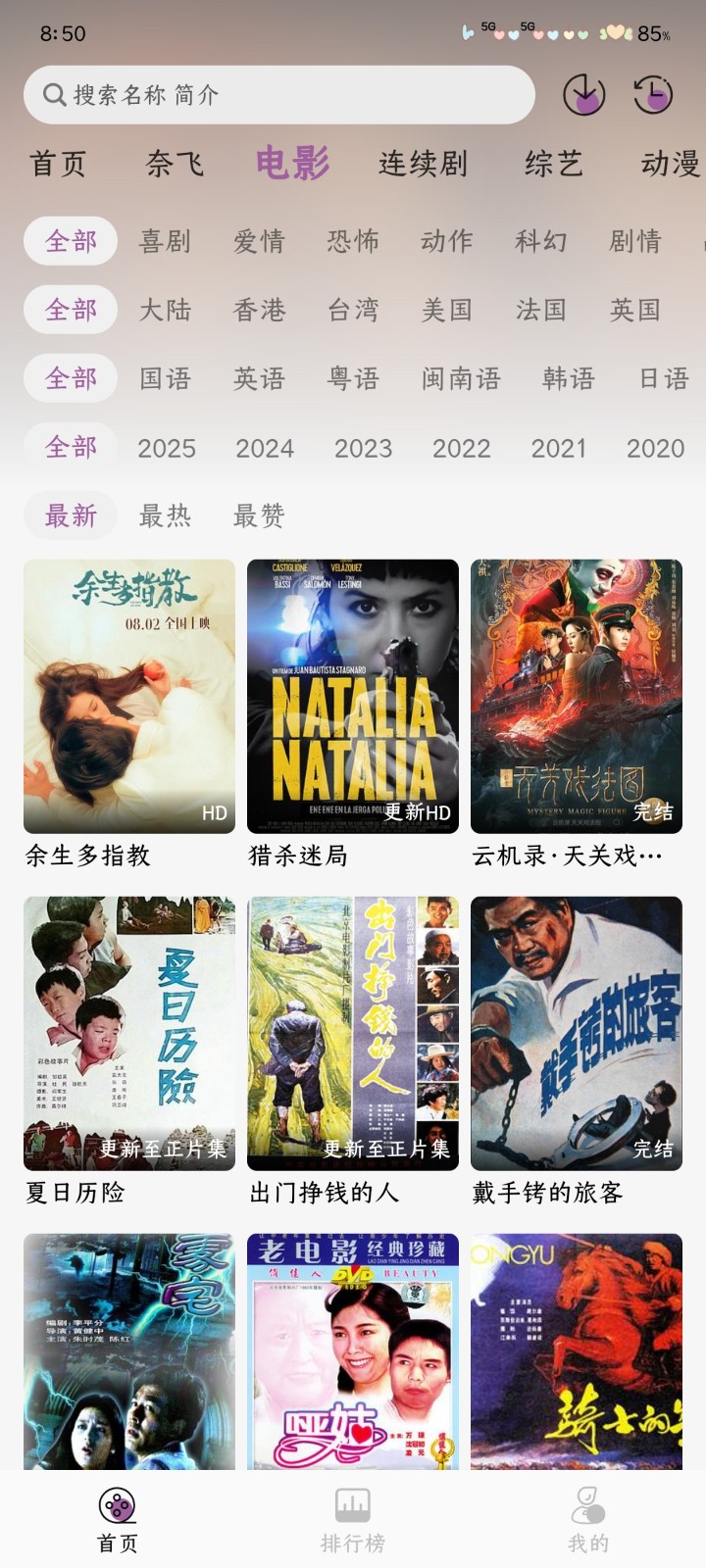Open the watch history clock icon
Screen dimensions: 706x1568
tap(652, 95)
